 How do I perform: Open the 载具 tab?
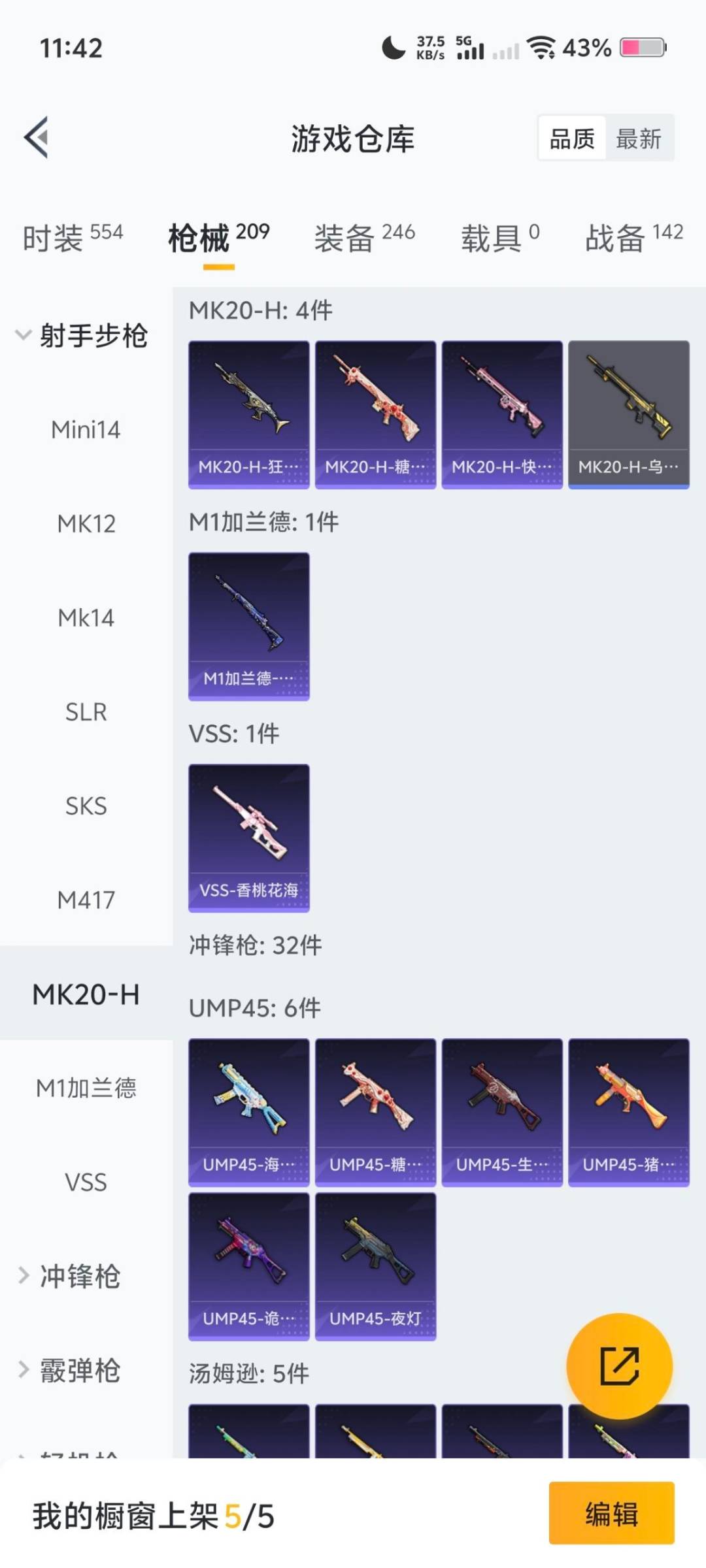click(x=500, y=237)
